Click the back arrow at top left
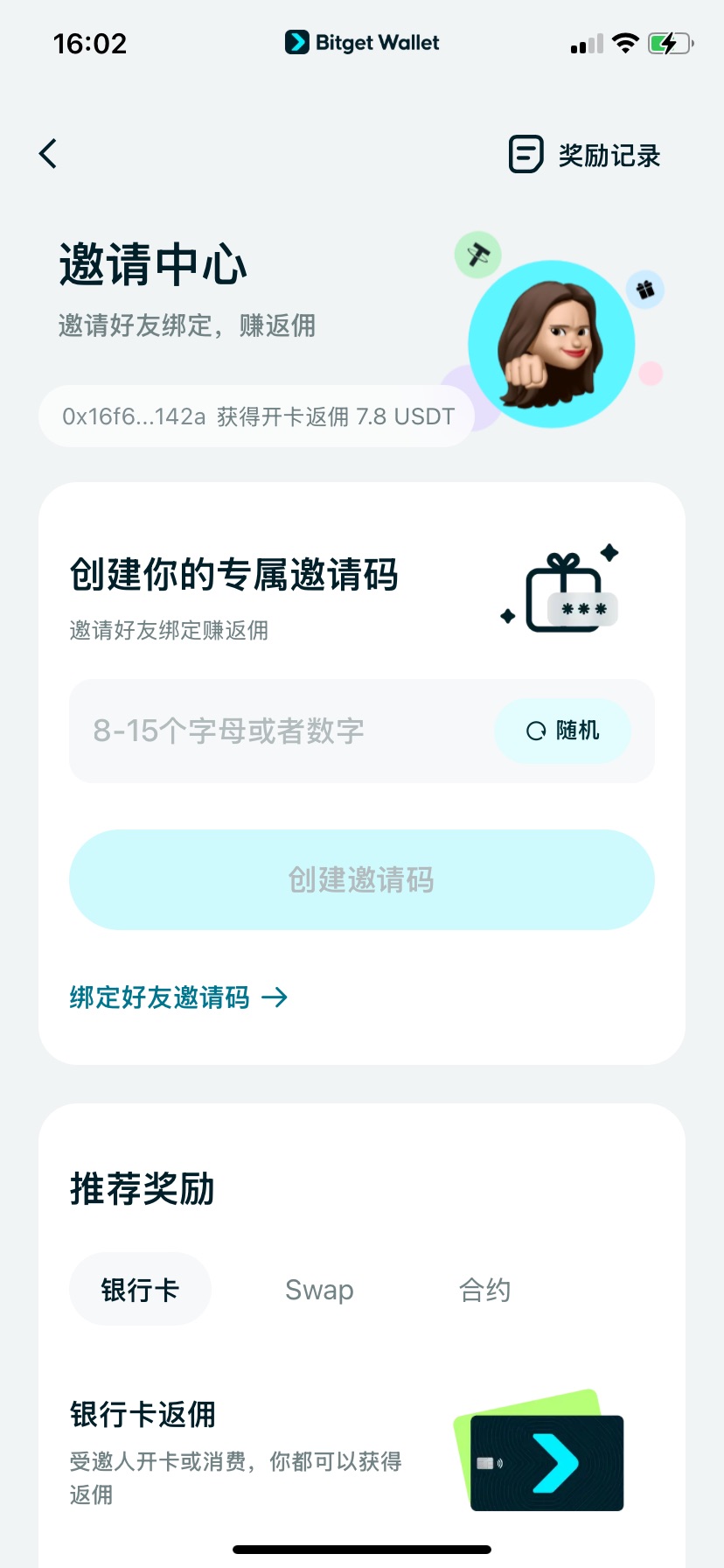The width and height of the screenshot is (724, 1568). point(48,152)
